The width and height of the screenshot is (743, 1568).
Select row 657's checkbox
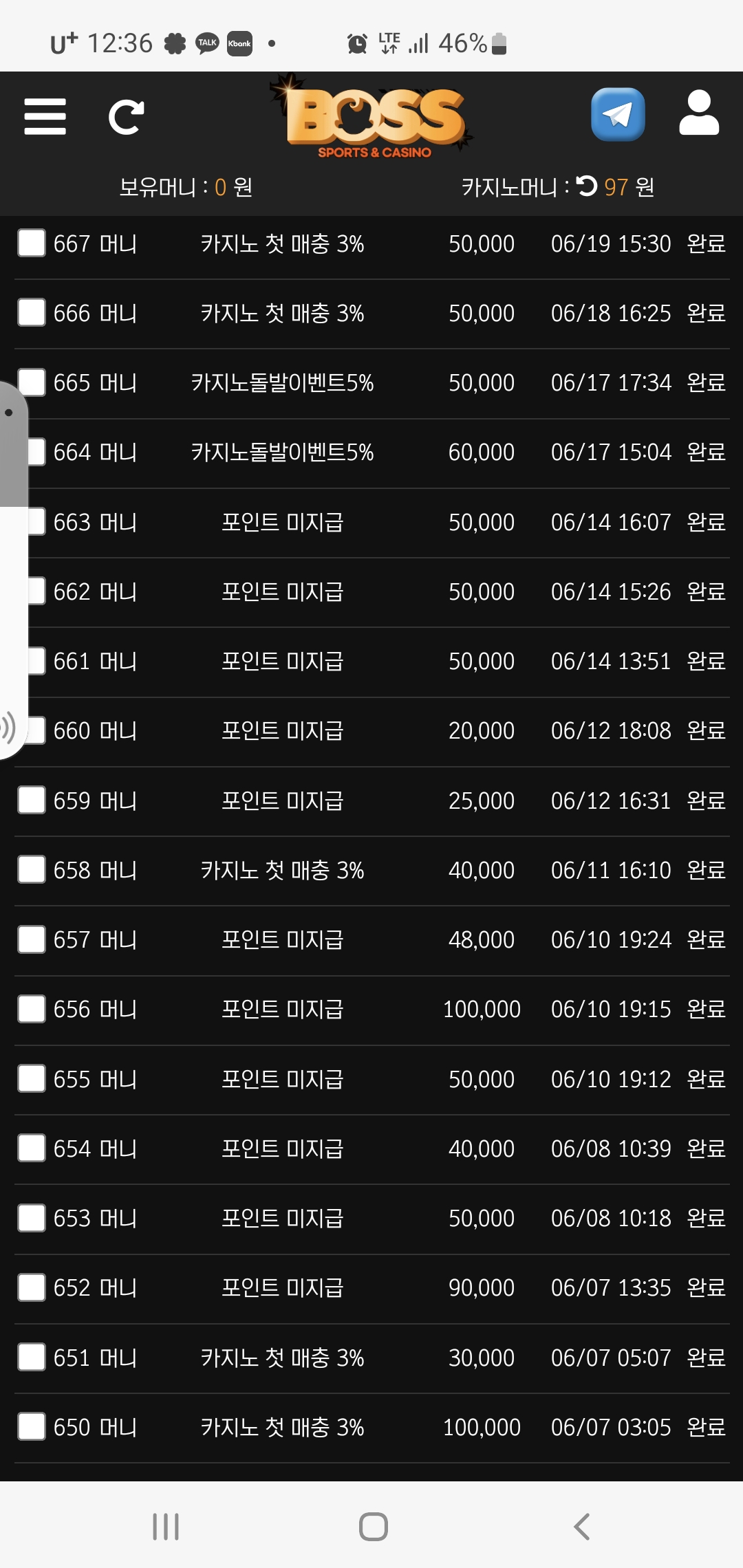click(32, 939)
